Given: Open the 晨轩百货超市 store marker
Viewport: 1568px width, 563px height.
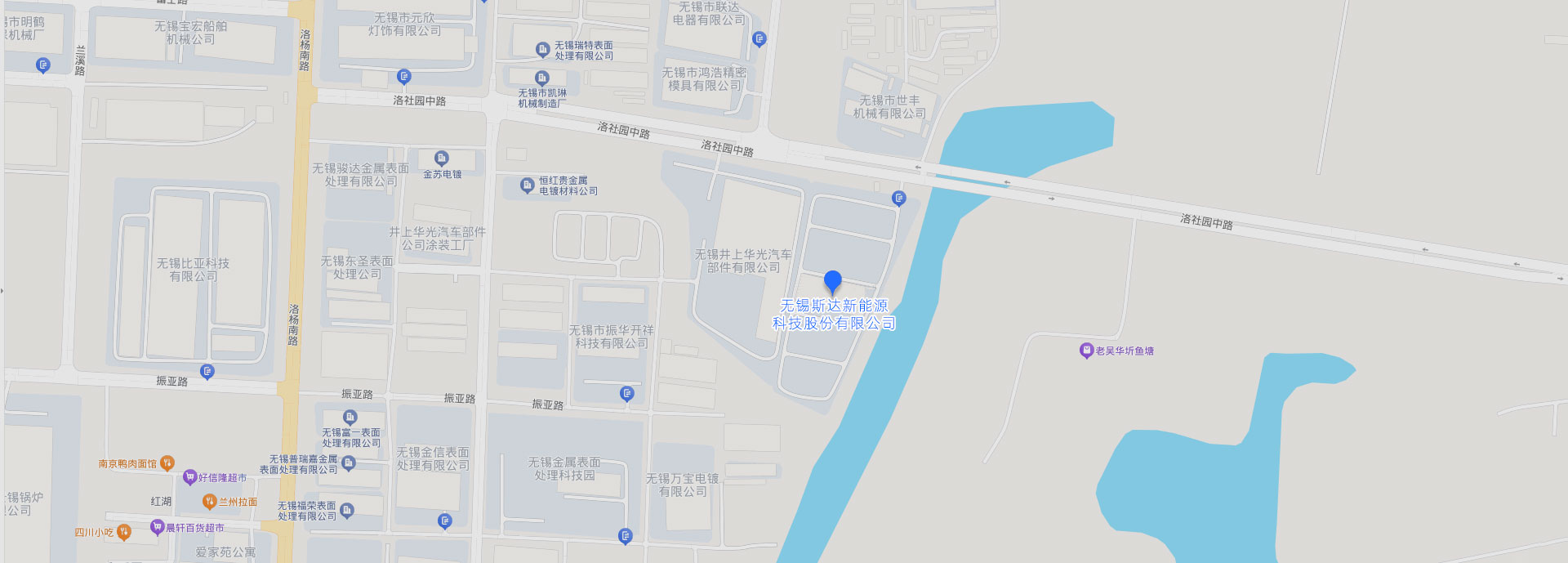Looking at the screenshot, I should [x=158, y=527].
